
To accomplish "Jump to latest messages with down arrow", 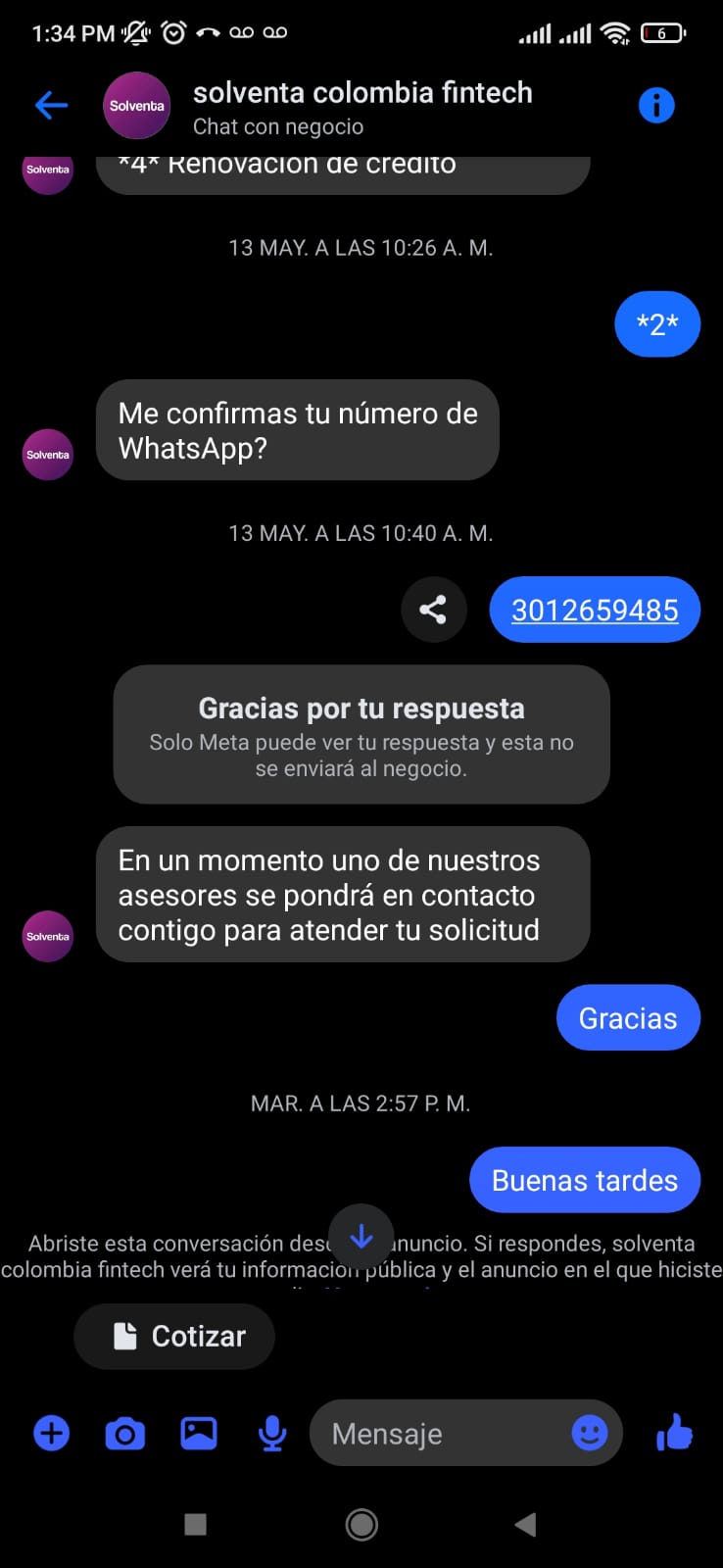I will click(361, 1237).
